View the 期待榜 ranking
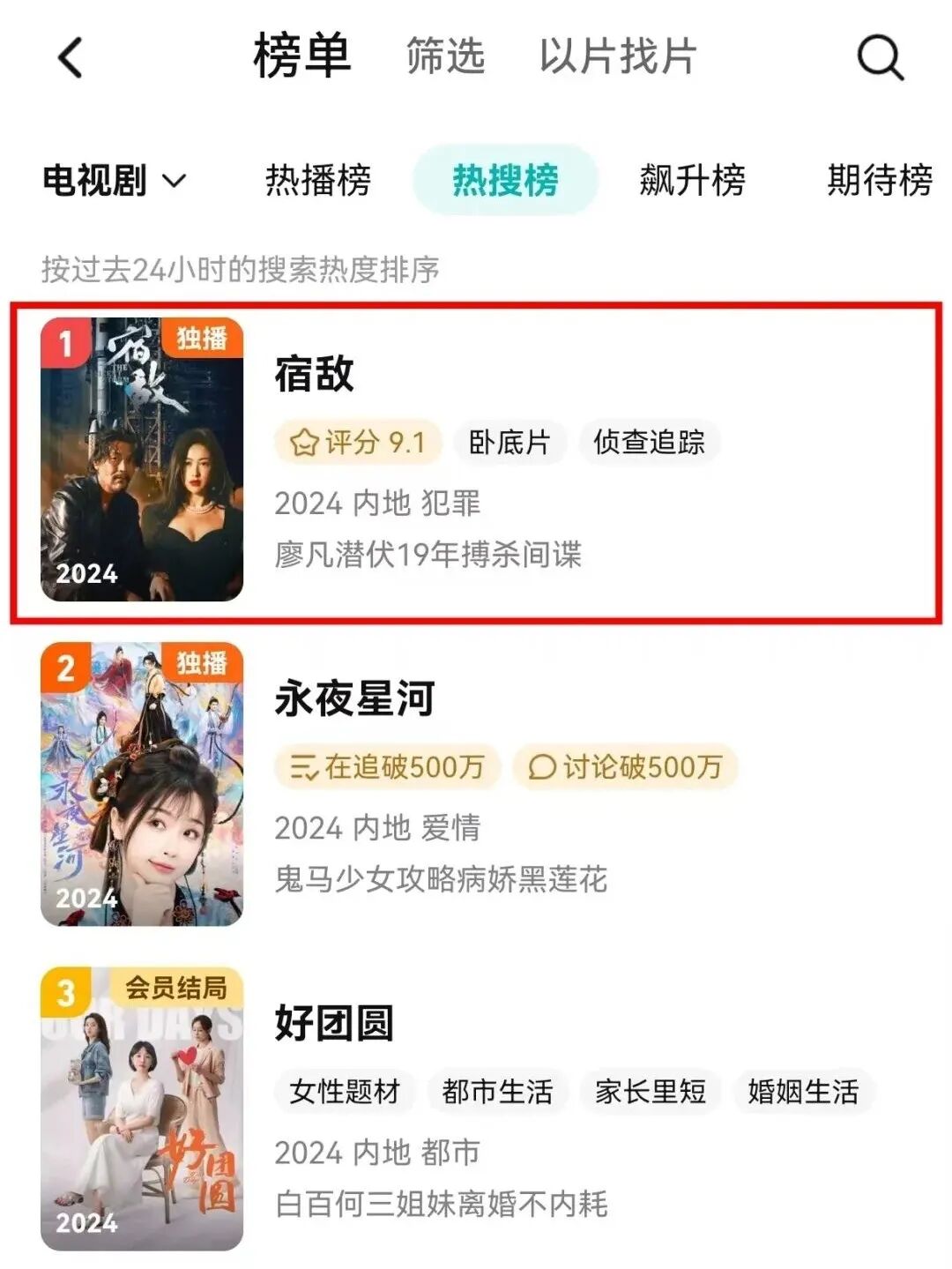Image resolution: width=952 pixels, height=1269 pixels. [879, 181]
